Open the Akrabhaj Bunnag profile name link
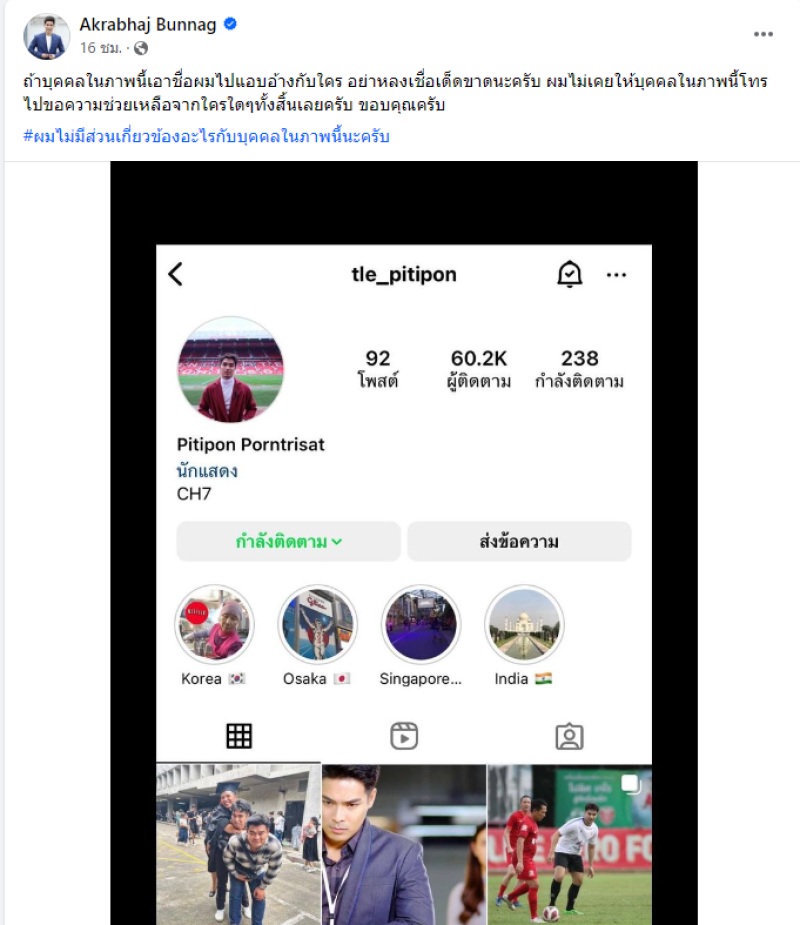Viewport: 800px width, 925px height. click(x=148, y=24)
